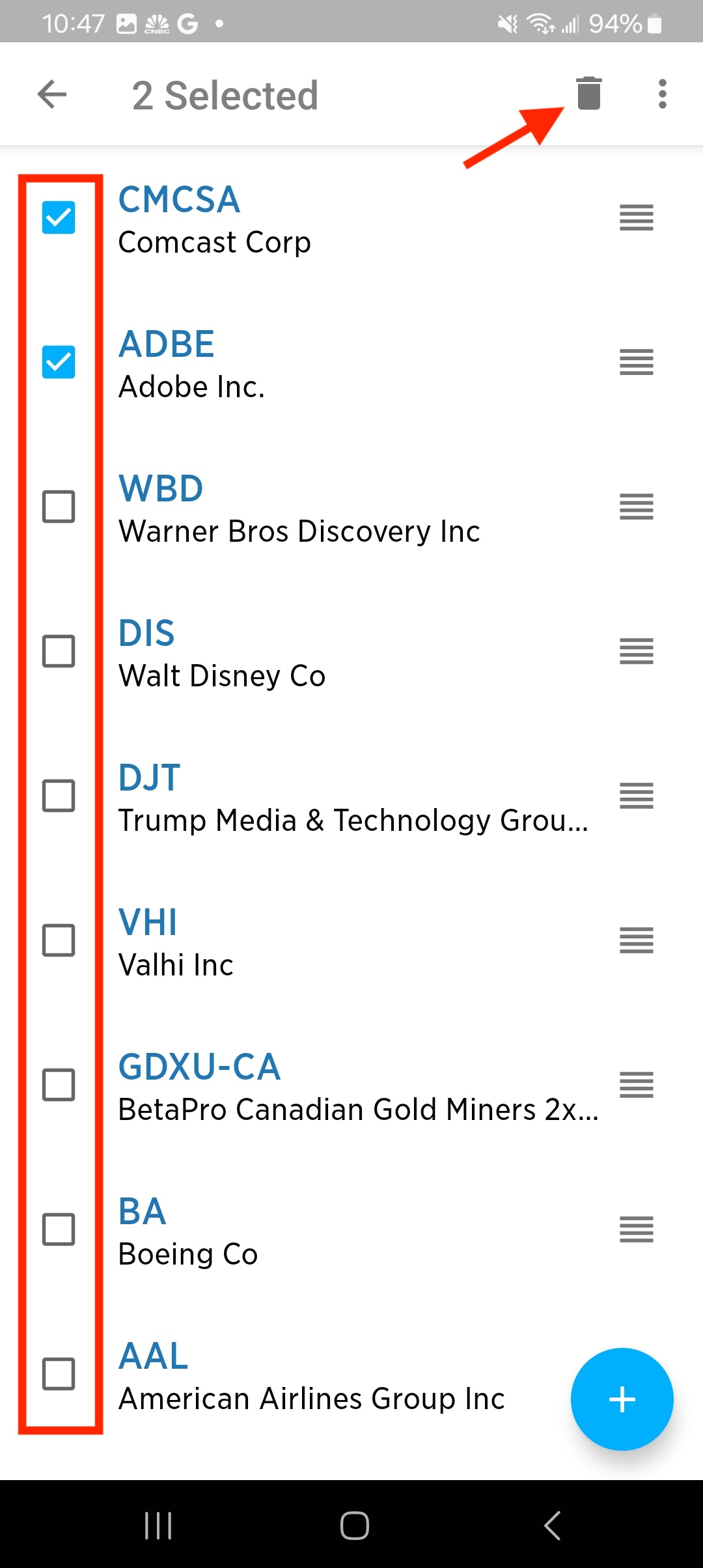Tick the DJT Trump Media checkbox
Viewport: 703px width, 1568px height.
coord(59,796)
